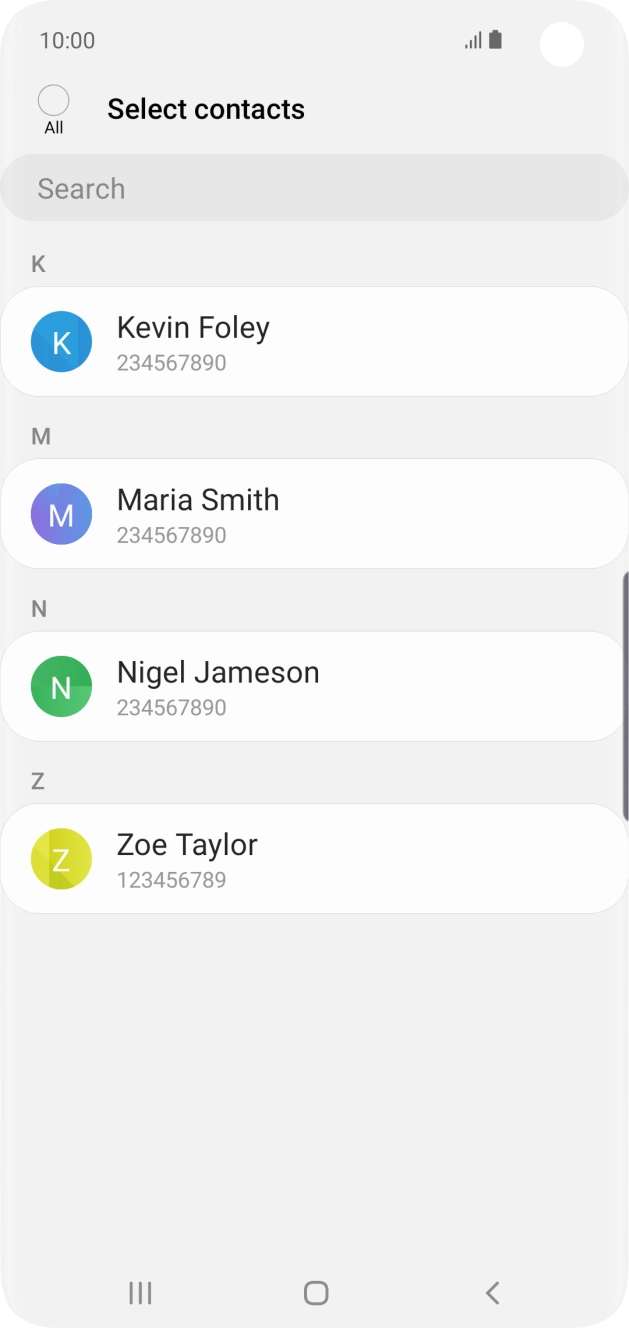The height and width of the screenshot is (1328, 629).
Task: Go back using the navigation bar
Action: click(491, 1293)
